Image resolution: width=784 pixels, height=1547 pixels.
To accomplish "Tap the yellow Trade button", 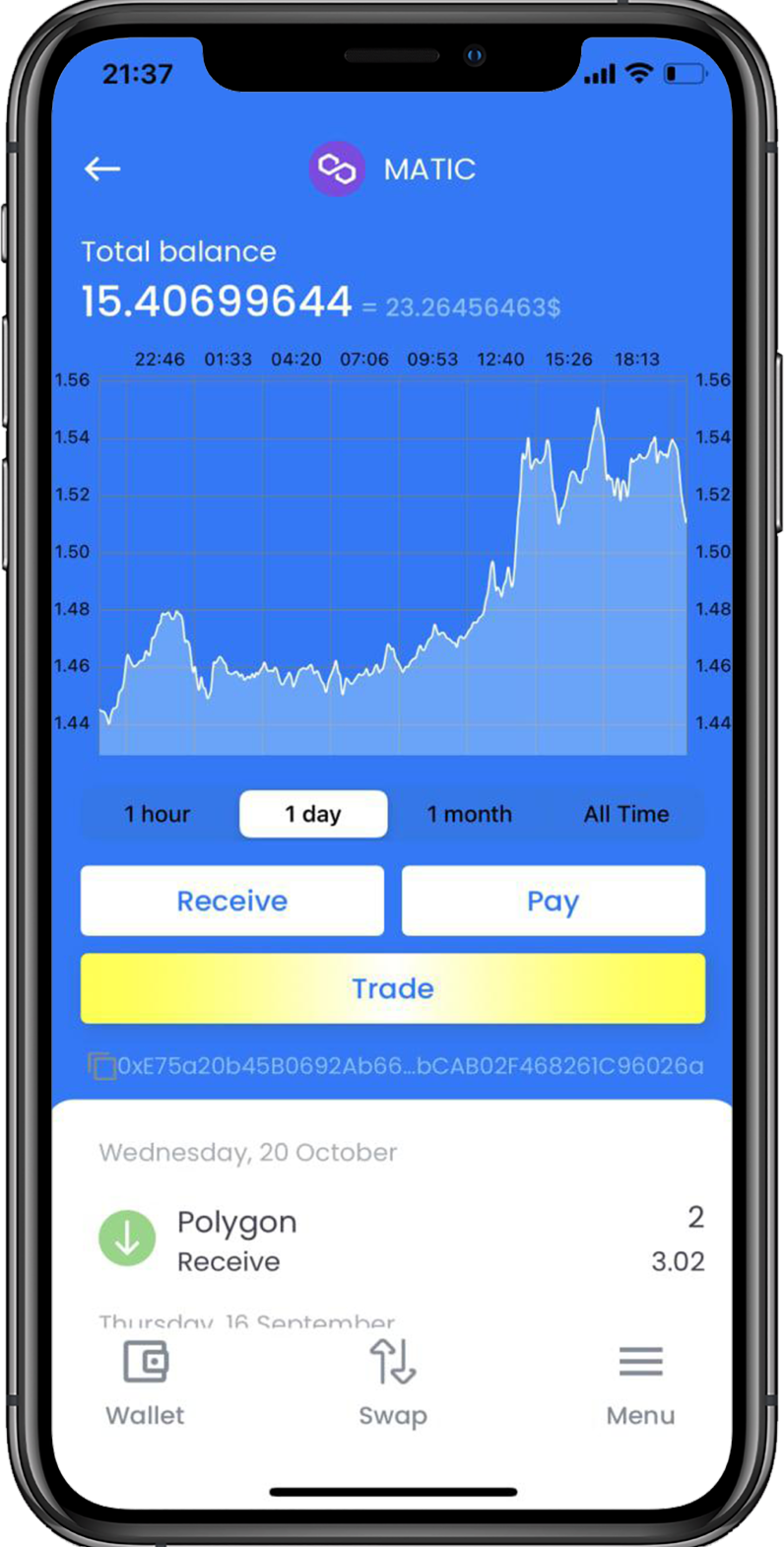I will (392, 988).
